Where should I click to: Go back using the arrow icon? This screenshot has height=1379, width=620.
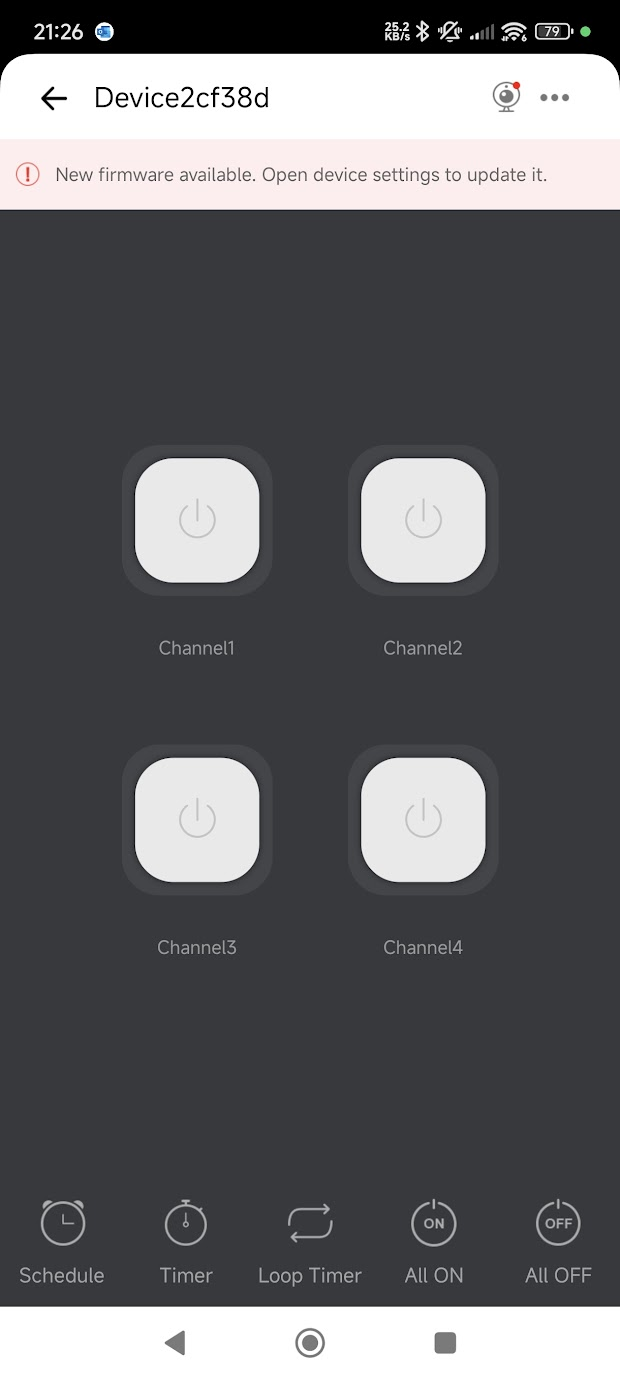point(54,98)
